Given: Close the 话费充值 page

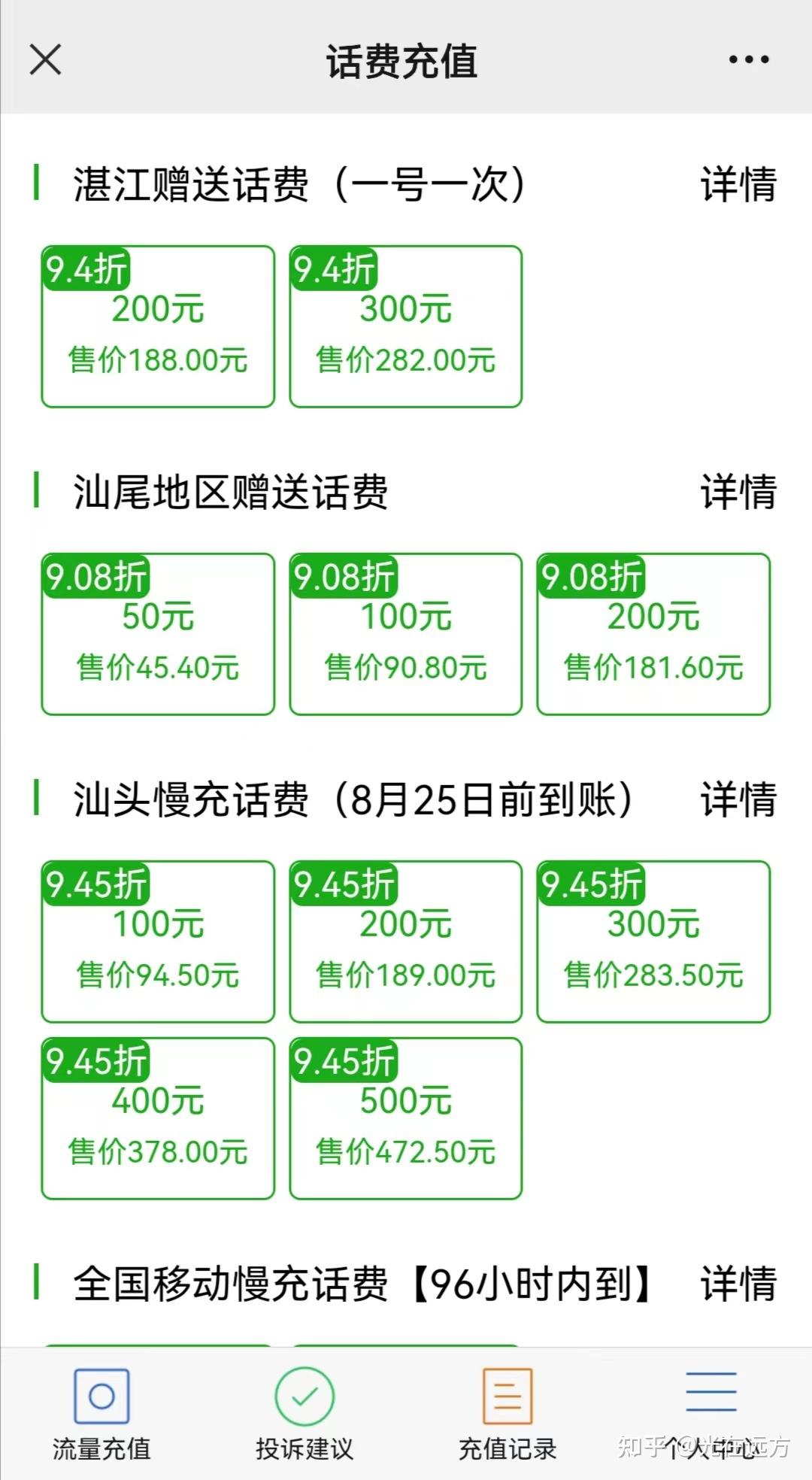Looking at the screenshot, I should tap(45, 59).
